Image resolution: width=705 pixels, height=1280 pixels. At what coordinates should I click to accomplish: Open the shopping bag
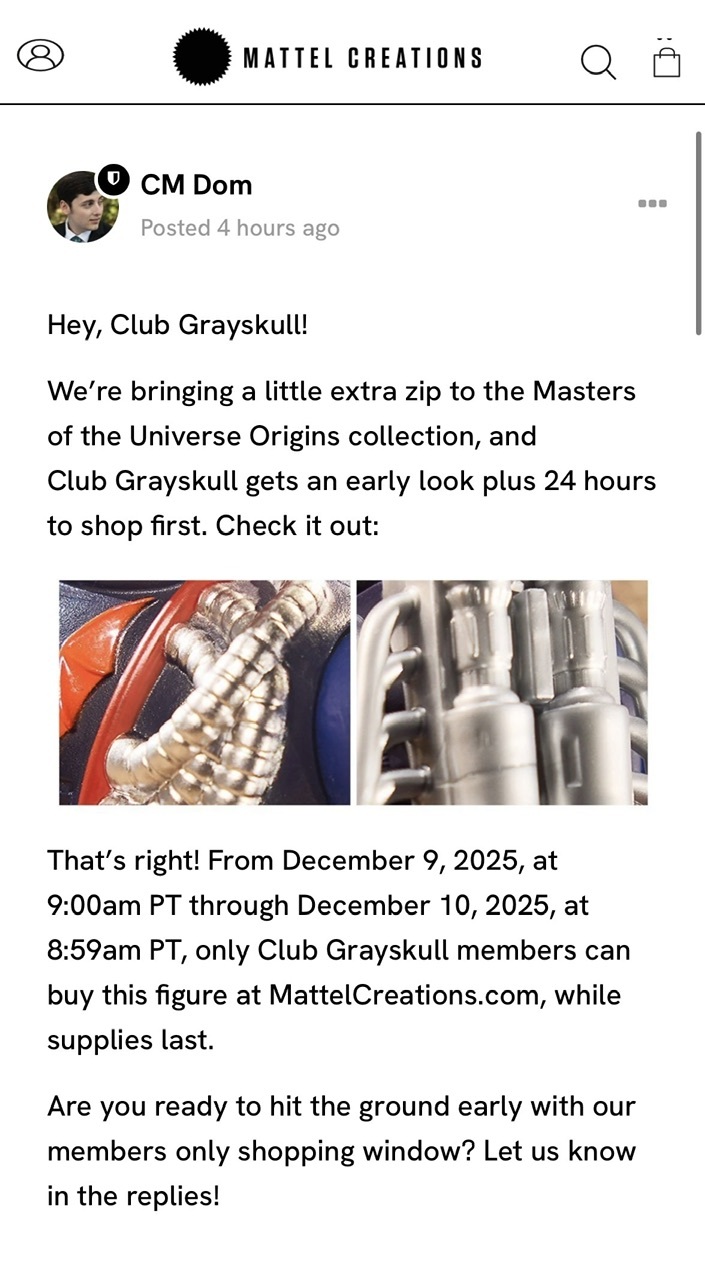pos(666,59)
